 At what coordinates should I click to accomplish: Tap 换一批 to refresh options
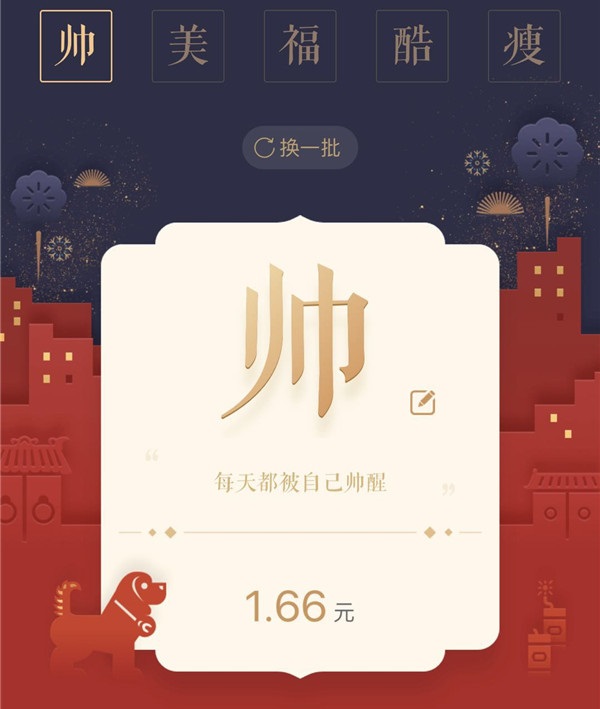pyautogui.click(x=299, y=148)
